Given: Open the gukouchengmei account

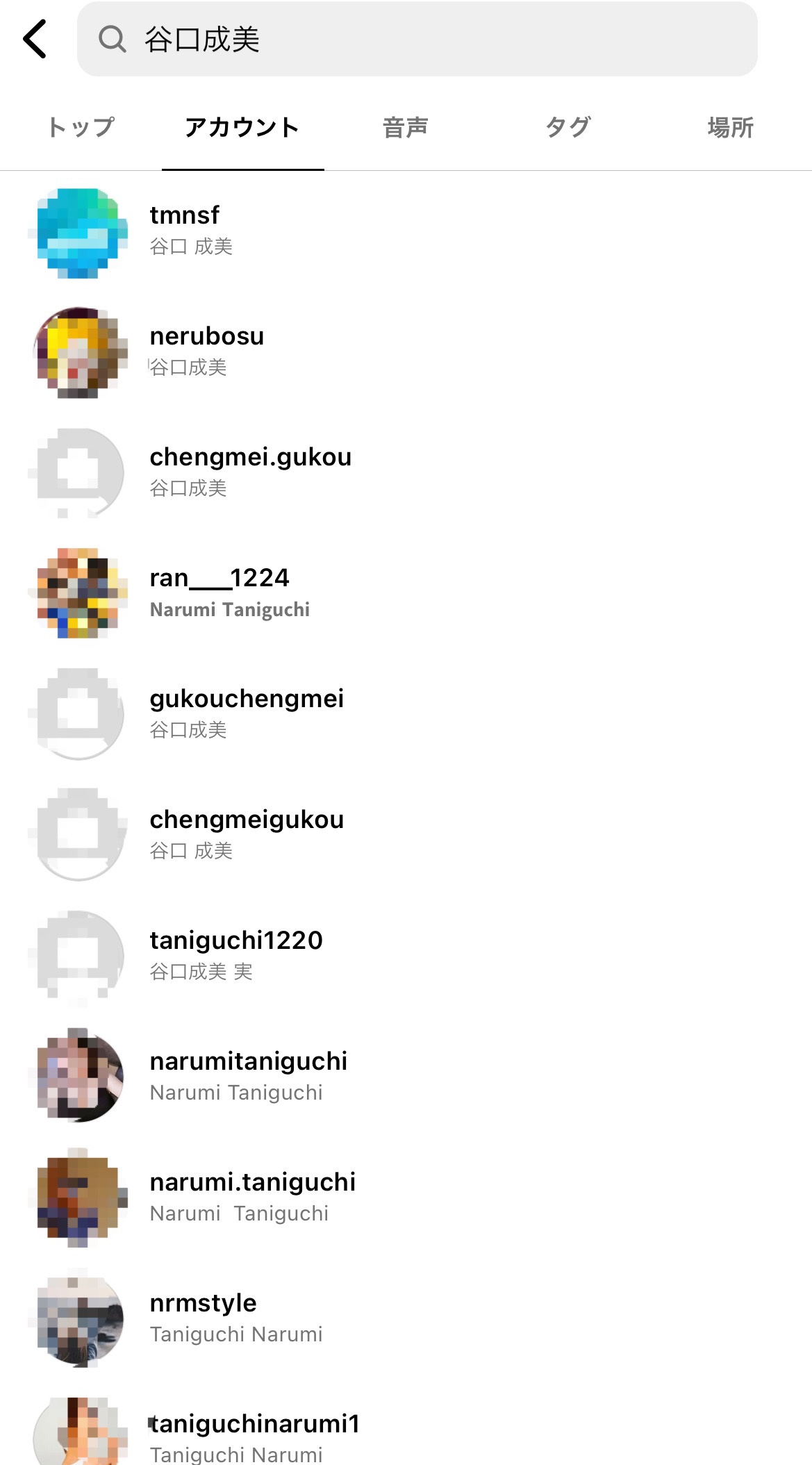Looking at the screenshot, I should click(x=247, y=713).
